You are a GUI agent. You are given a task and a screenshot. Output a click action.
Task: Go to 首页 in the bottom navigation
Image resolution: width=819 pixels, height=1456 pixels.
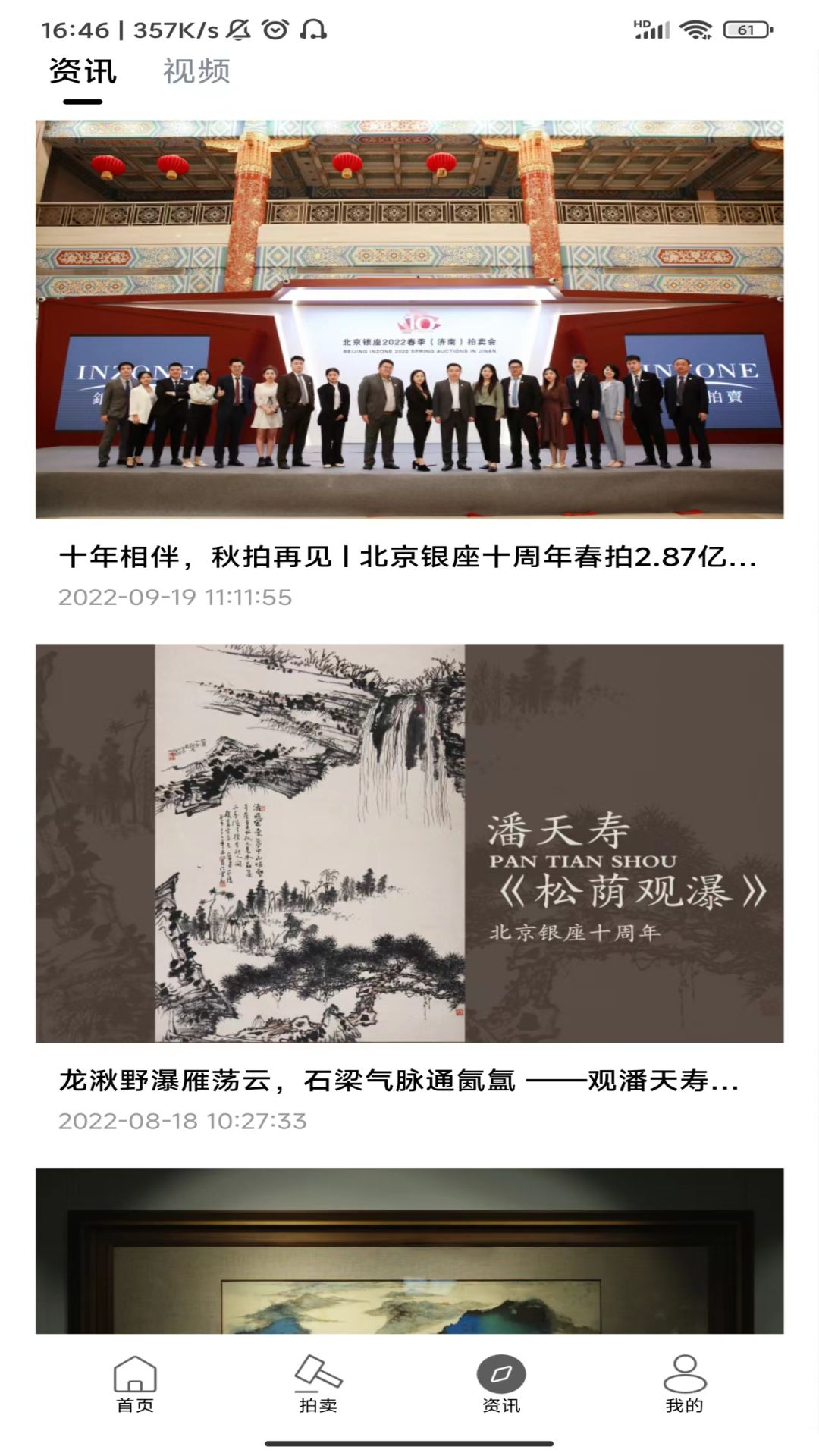[x=135, y=1384]
